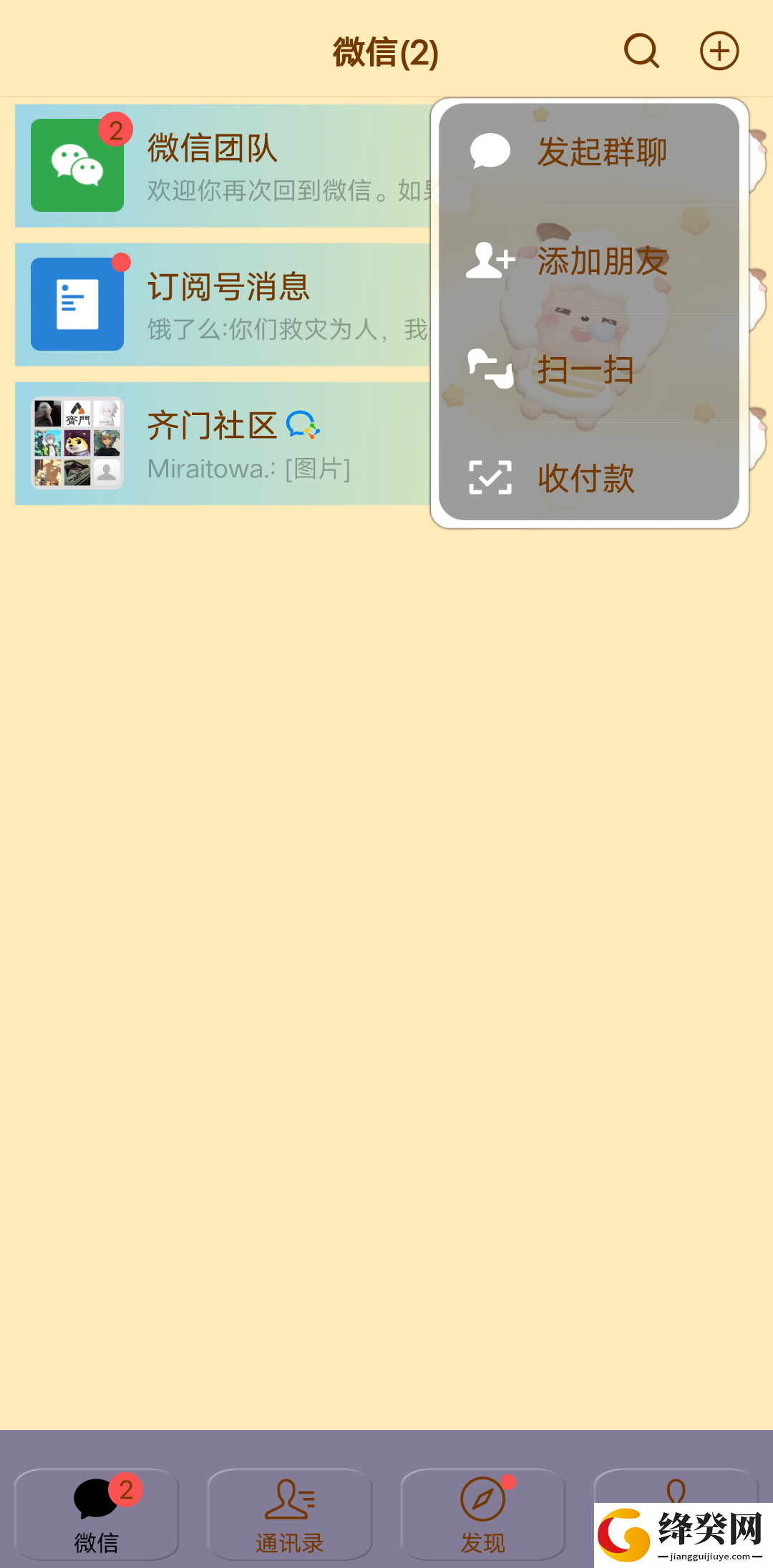773x1568 pixels.
Task: Tap the plus icon in header
Action: [x=719, y=51]
